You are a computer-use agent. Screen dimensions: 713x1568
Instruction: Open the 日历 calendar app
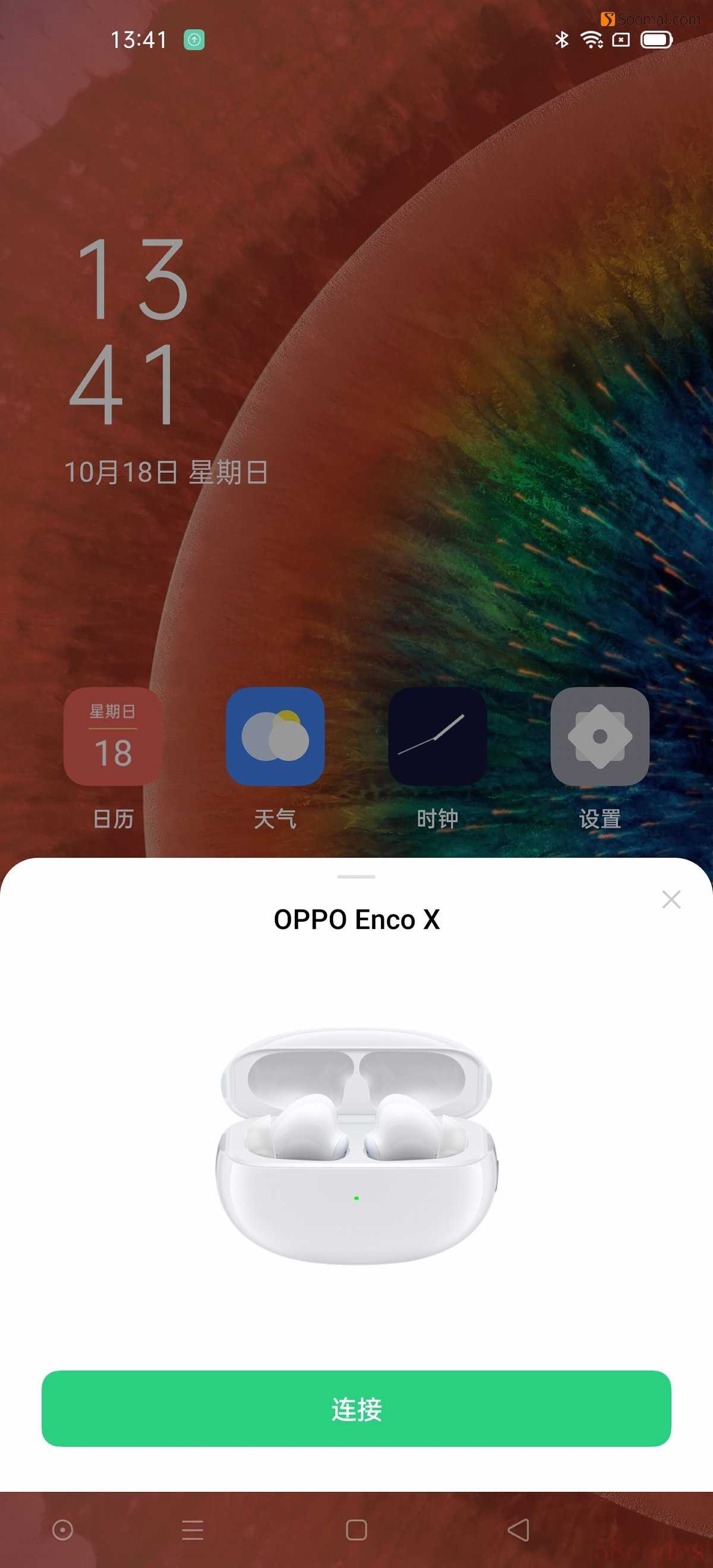tap(113, 736)
